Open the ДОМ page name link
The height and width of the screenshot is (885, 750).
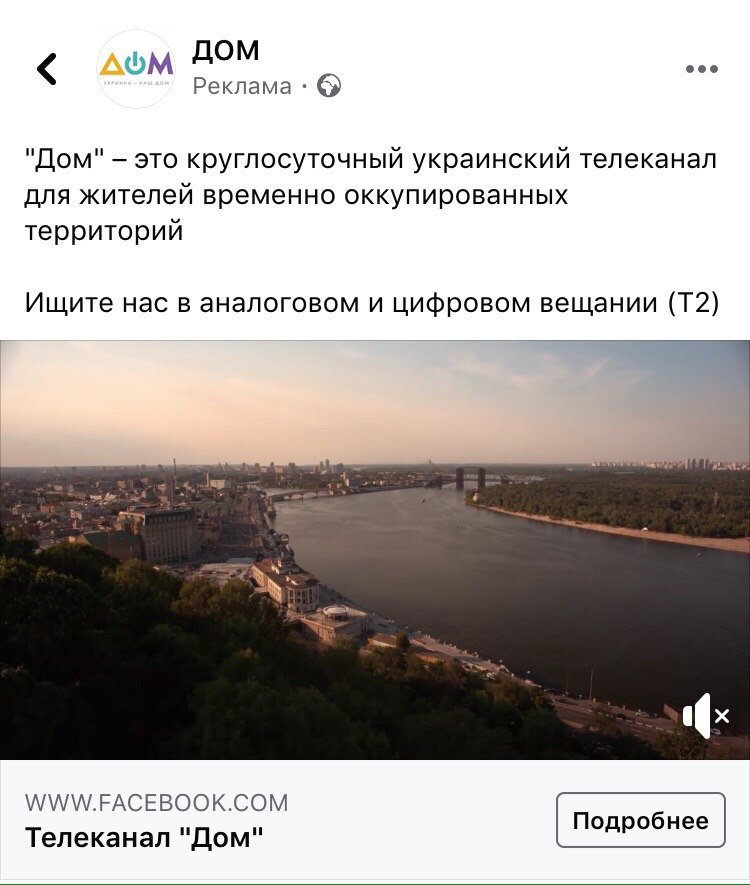click(226, 50)
